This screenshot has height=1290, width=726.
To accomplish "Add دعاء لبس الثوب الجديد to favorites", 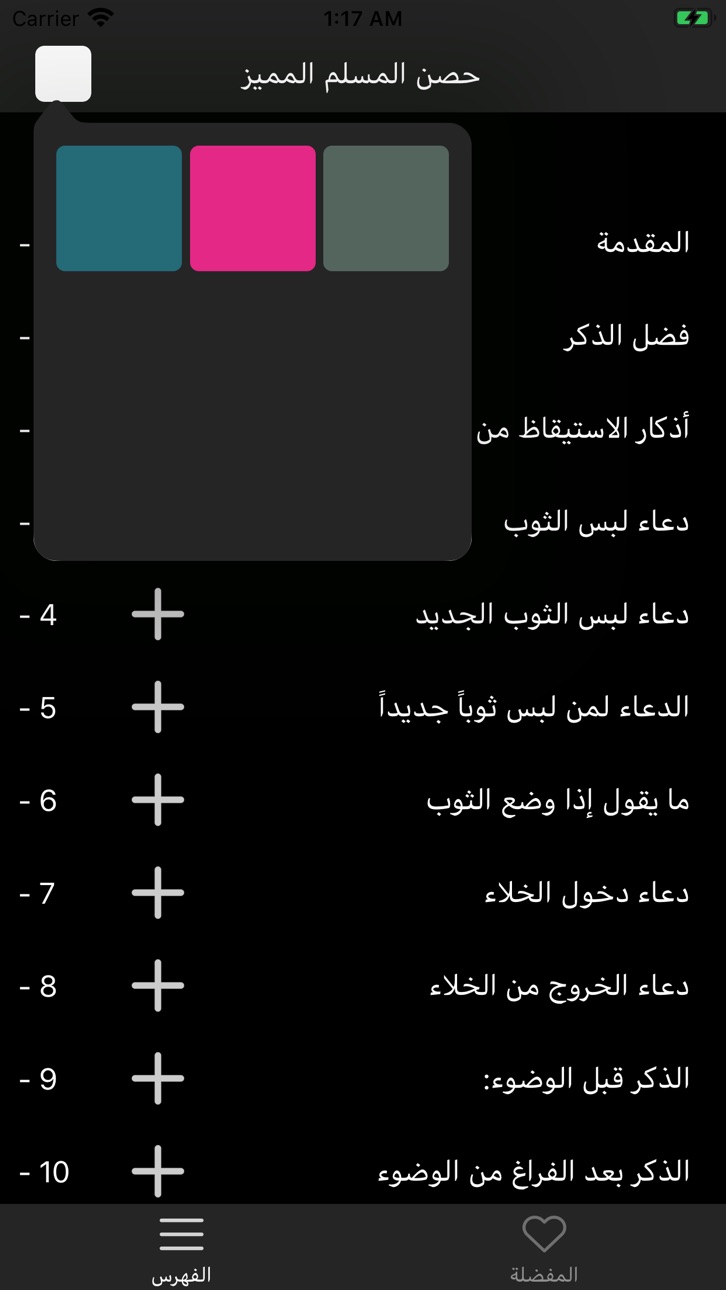I will point(158,614).
